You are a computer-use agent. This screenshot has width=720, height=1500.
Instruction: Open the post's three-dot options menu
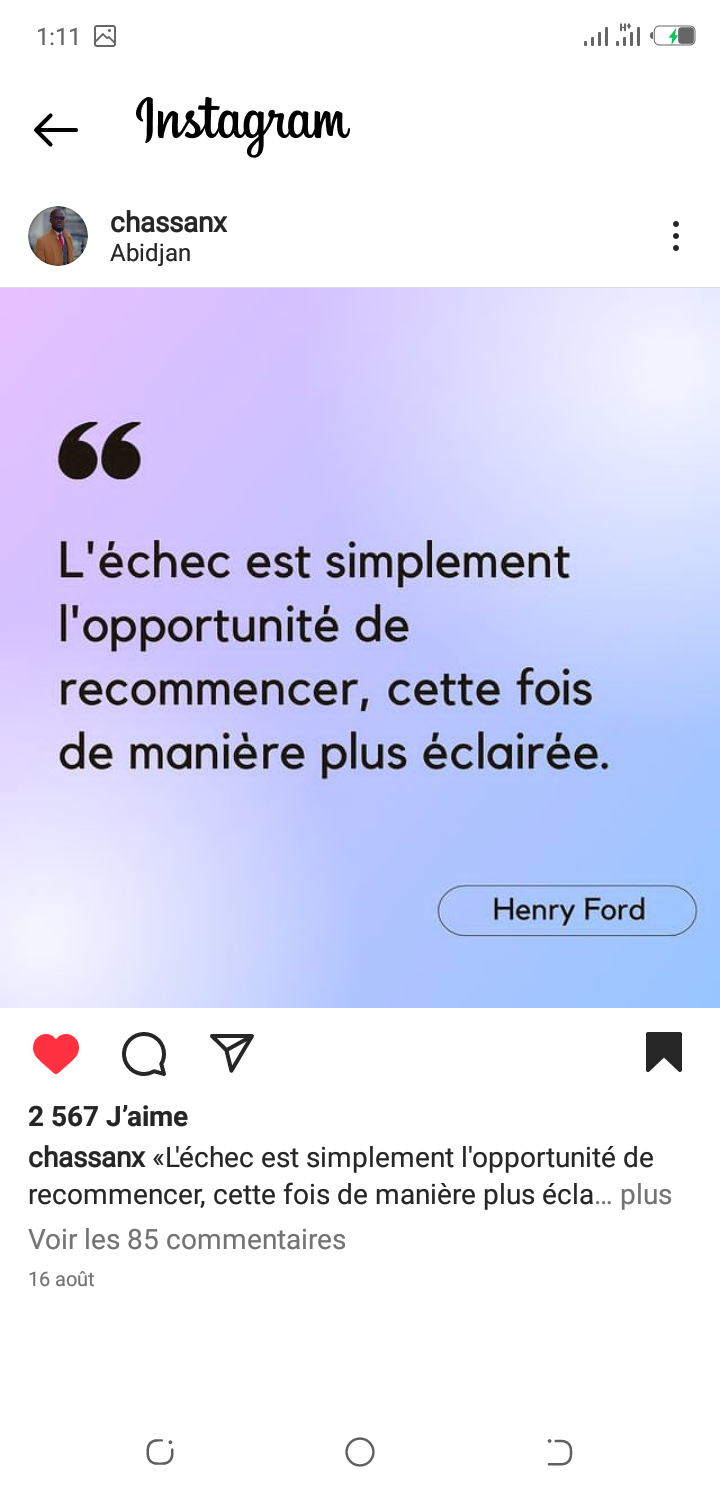coord(676,237)
